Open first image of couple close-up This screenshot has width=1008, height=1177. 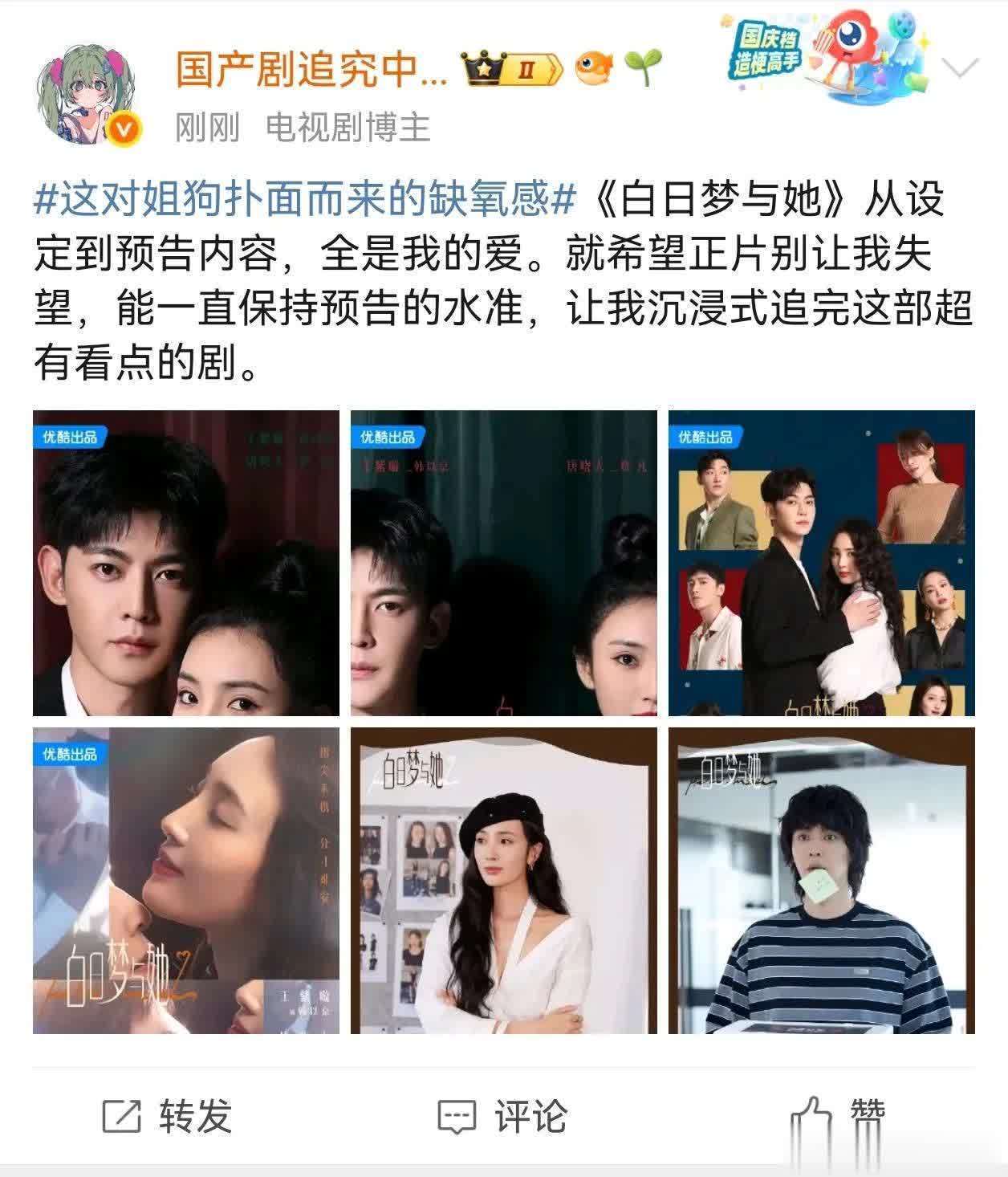[186, 563]
